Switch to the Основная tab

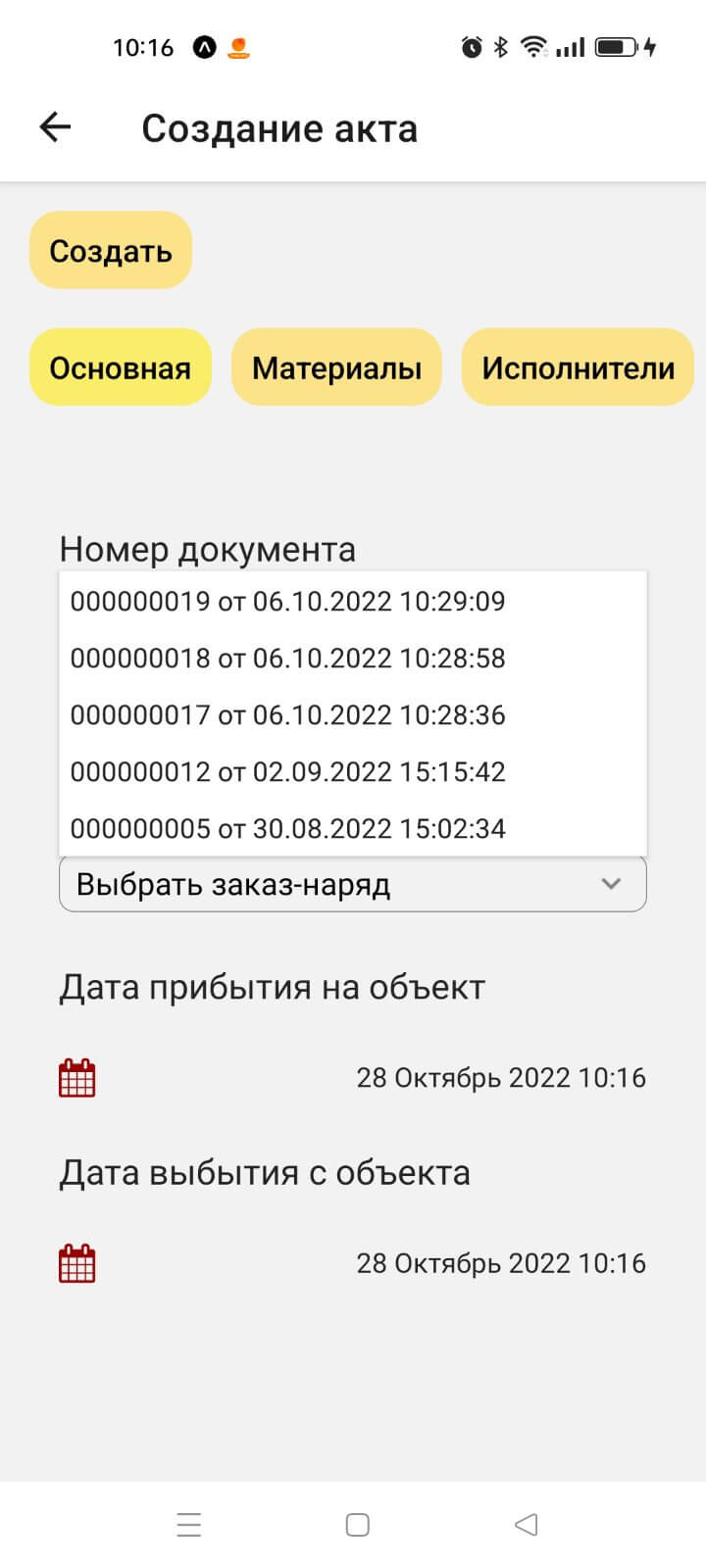[120, 367]
